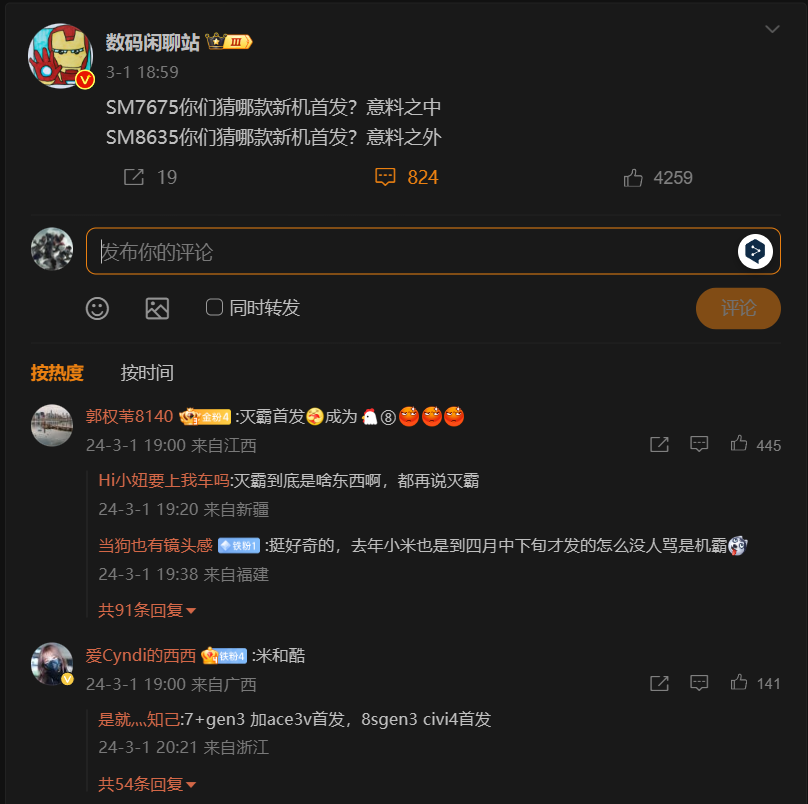Screen dimensions: 808x804
Task: Open the emoji picker
Action: coord(97,308)
